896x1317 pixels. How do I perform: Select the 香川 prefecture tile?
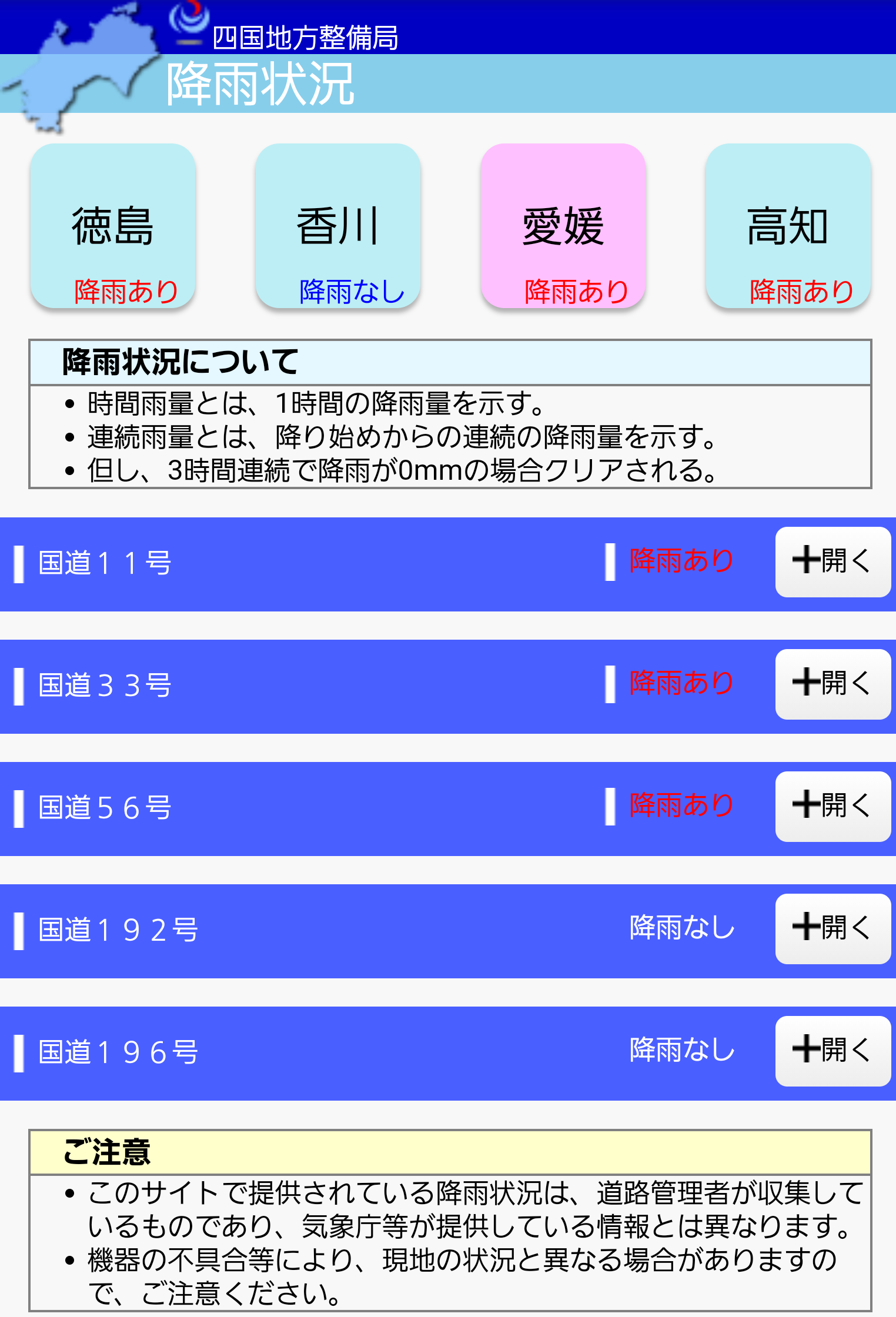pos(337,226)
